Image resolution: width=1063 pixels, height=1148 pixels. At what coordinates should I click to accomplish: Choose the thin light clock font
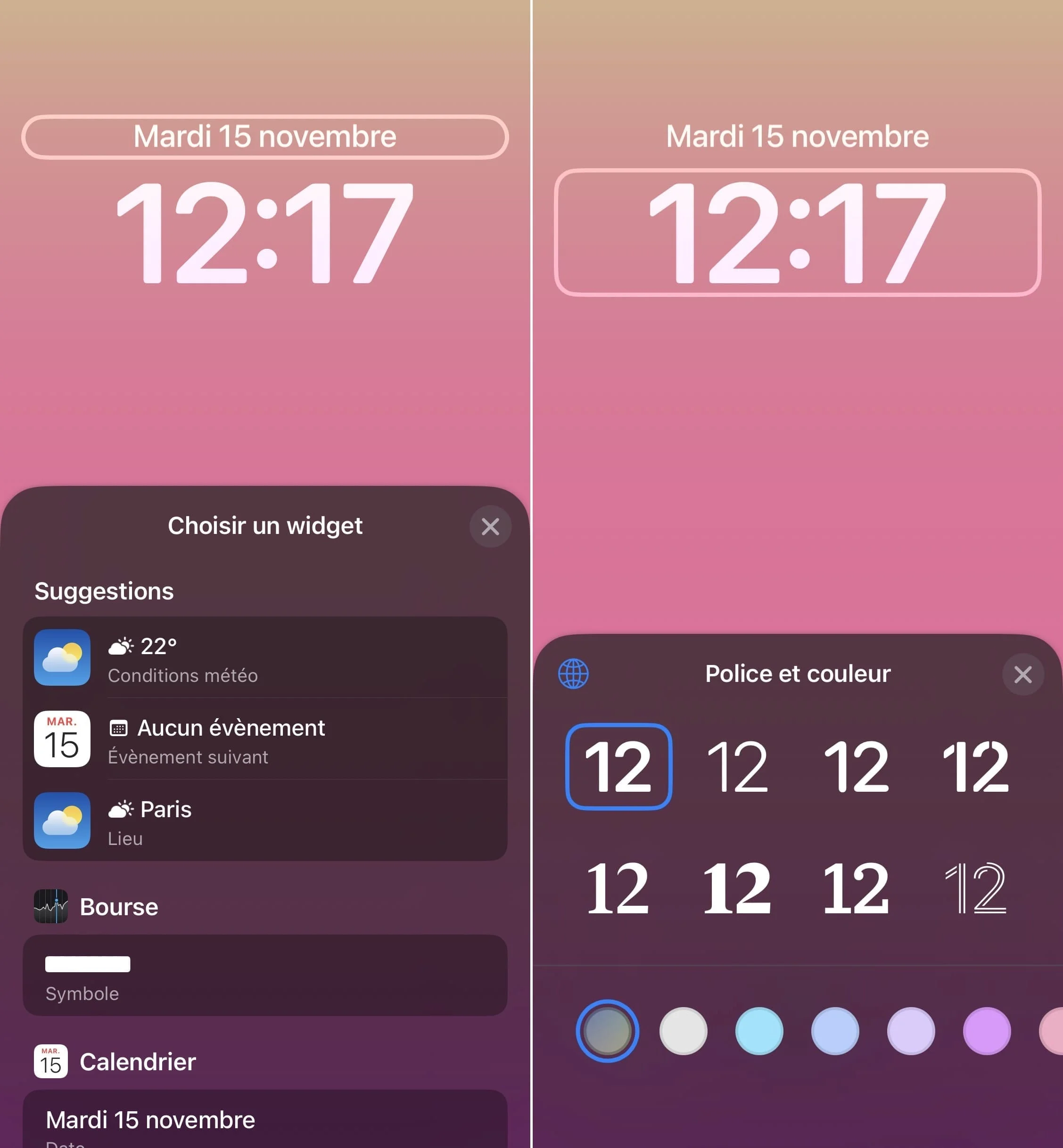[x=737, y=766]
